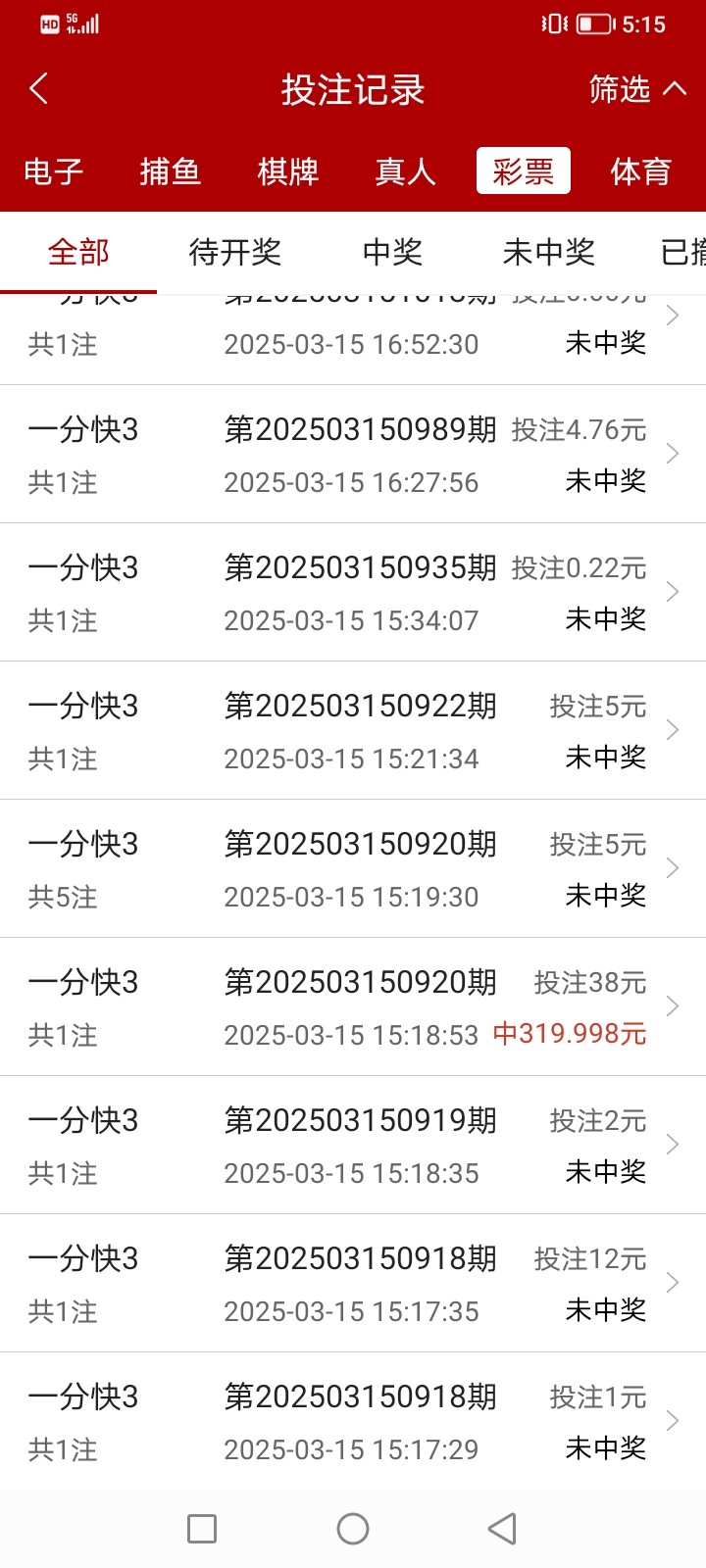Image resolution: width=706 pixels, height=1568 pixels.
Task: View the winning 中319.998元 record
Action: [x=353, y=1007]
